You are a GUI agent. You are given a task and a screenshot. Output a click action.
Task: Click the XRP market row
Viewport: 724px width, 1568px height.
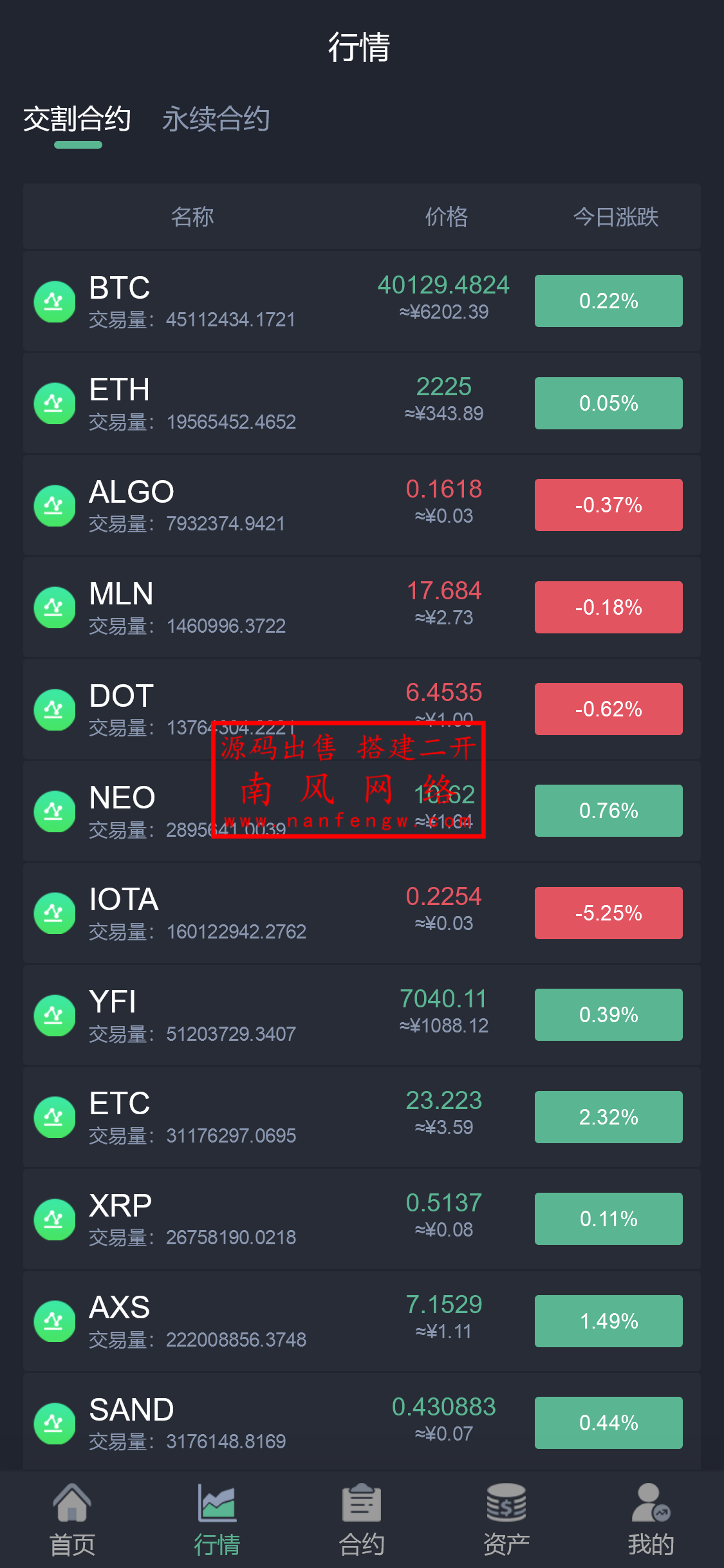click(x=362, y=1218)
